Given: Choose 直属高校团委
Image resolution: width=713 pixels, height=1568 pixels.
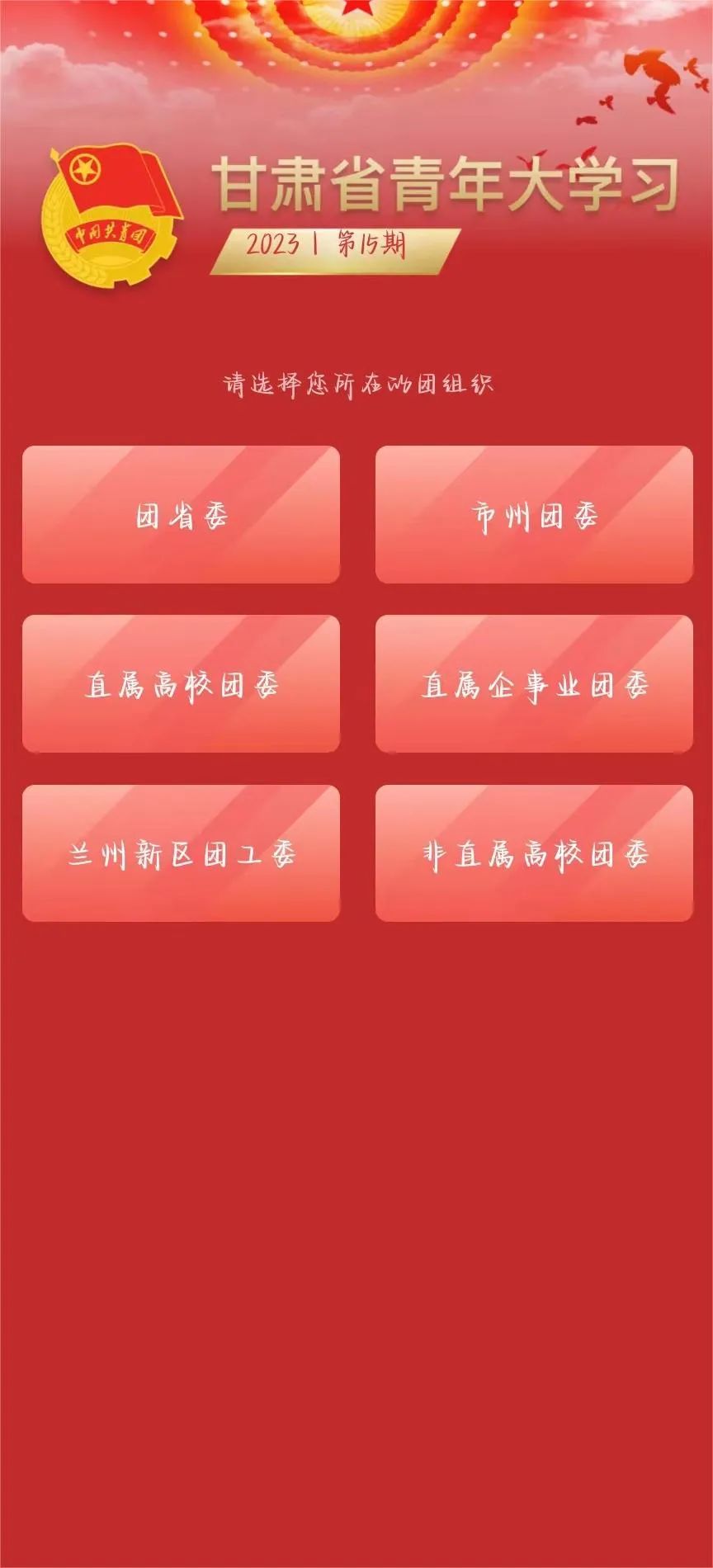Looking at the screenshot, I should 181,684.
